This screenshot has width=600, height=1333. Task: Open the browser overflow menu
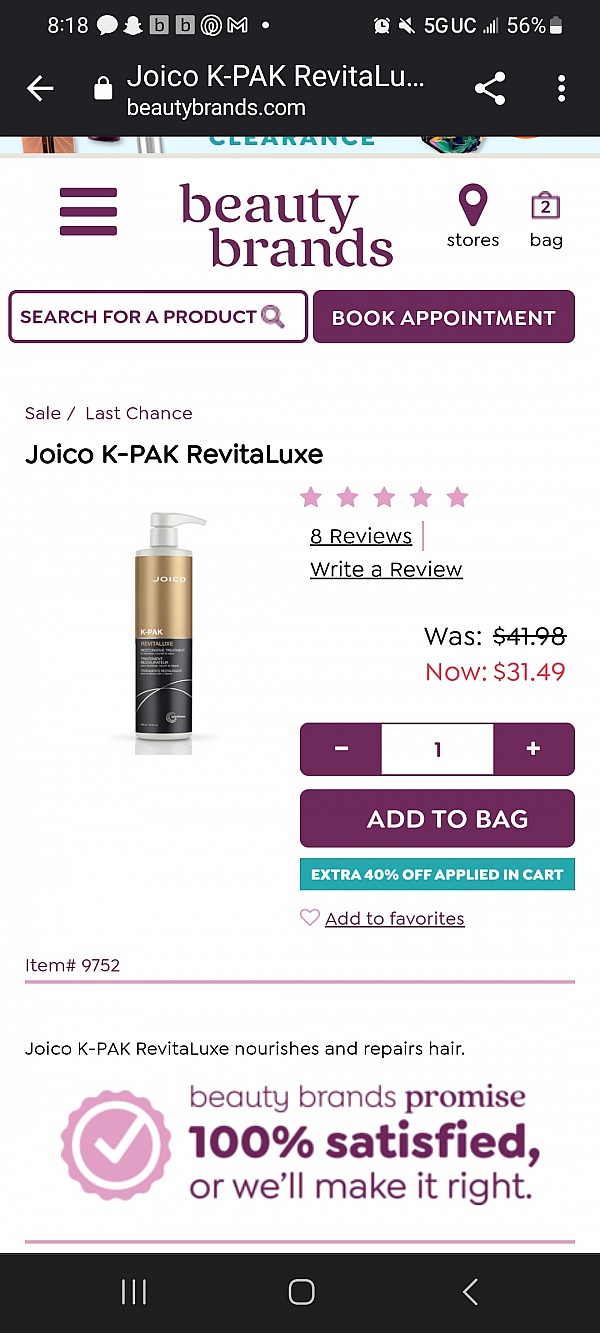tap(561, 89)
